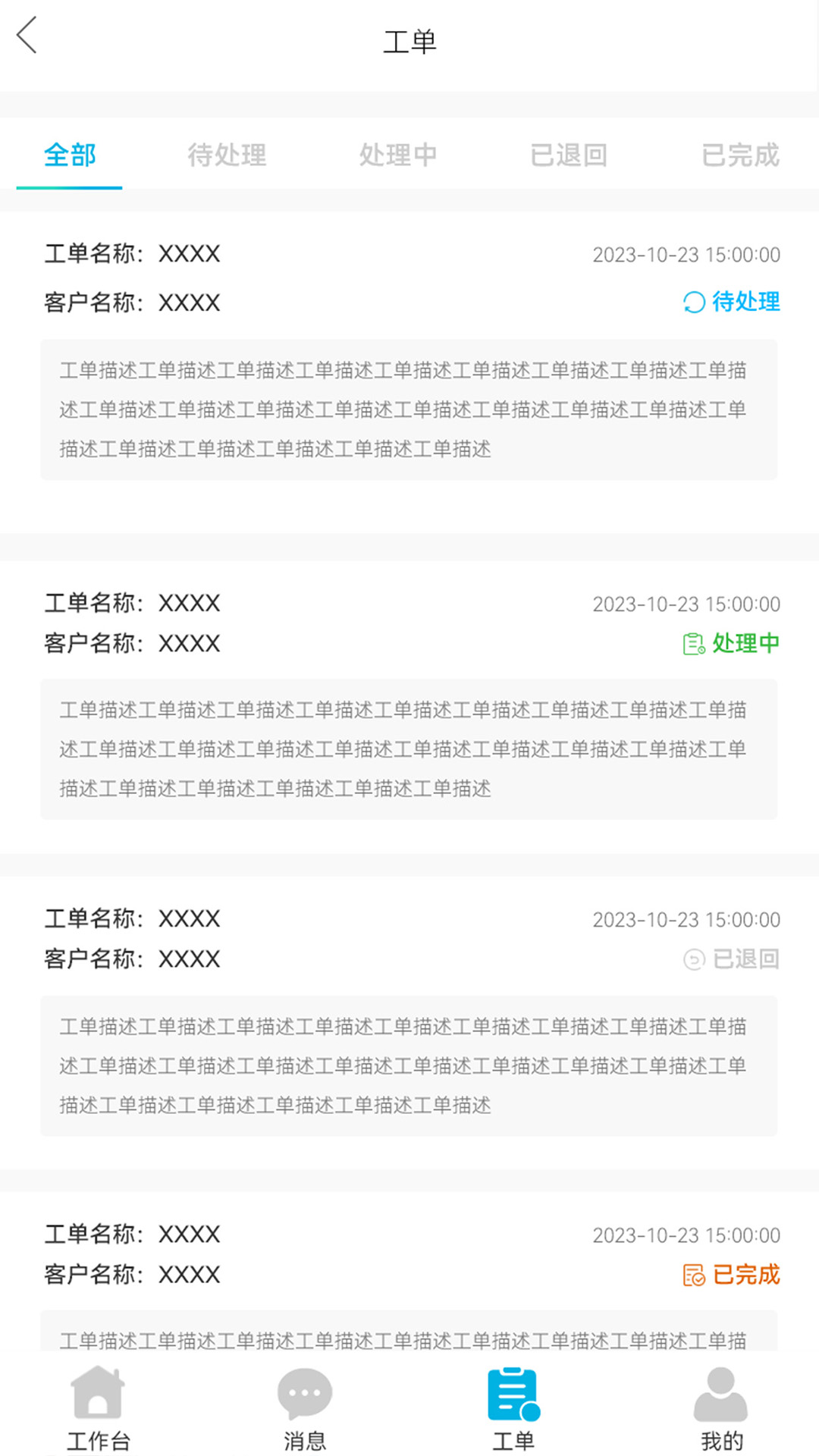The image size is (819, 1456).
Task: Tap the 待处理 status label on first card
Action: click(x=745, y=302)
